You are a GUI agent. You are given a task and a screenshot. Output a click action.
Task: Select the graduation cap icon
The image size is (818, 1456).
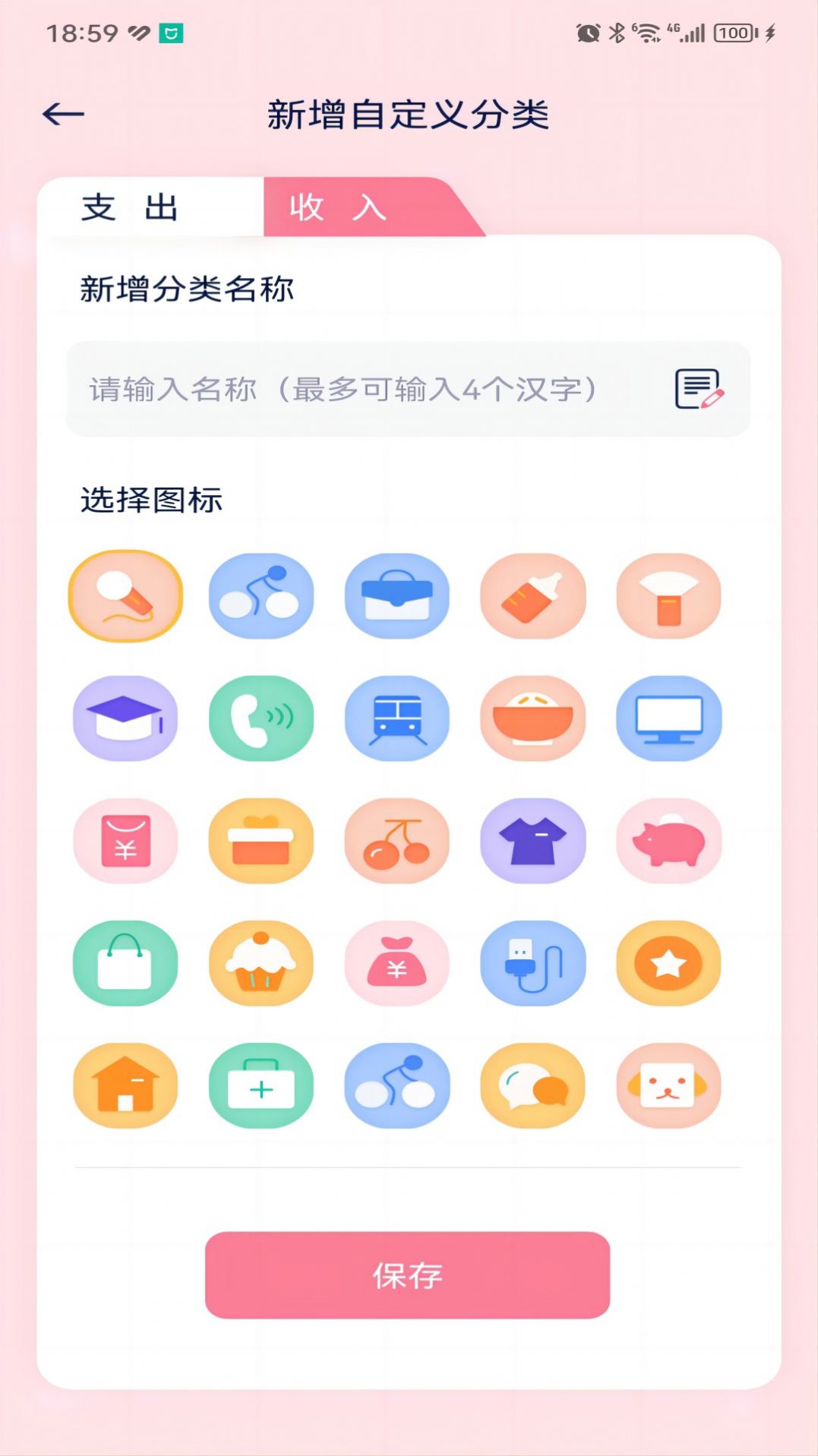pyautogui.click(x=125, y=719)
